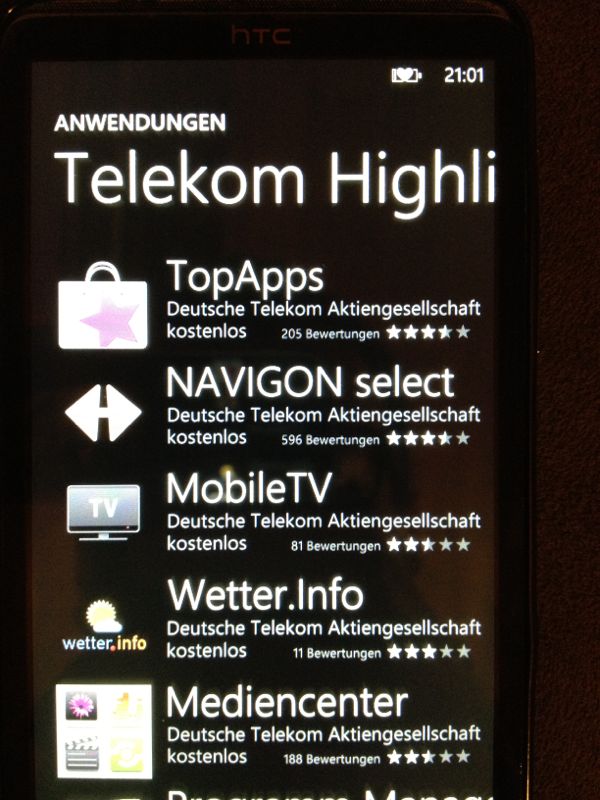Open the TopApps app entry

[x=269, y=303]
